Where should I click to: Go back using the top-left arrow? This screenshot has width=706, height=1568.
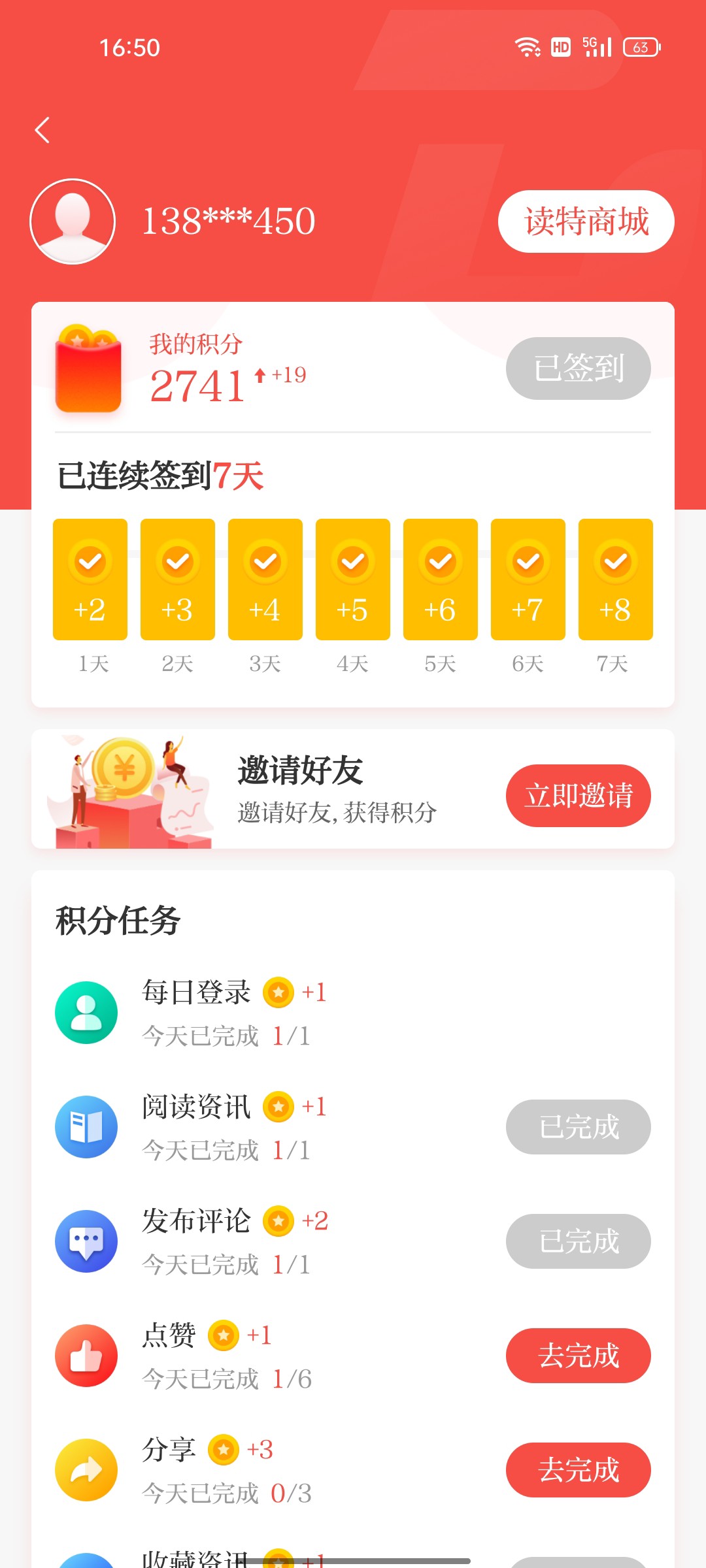point(42,130)
